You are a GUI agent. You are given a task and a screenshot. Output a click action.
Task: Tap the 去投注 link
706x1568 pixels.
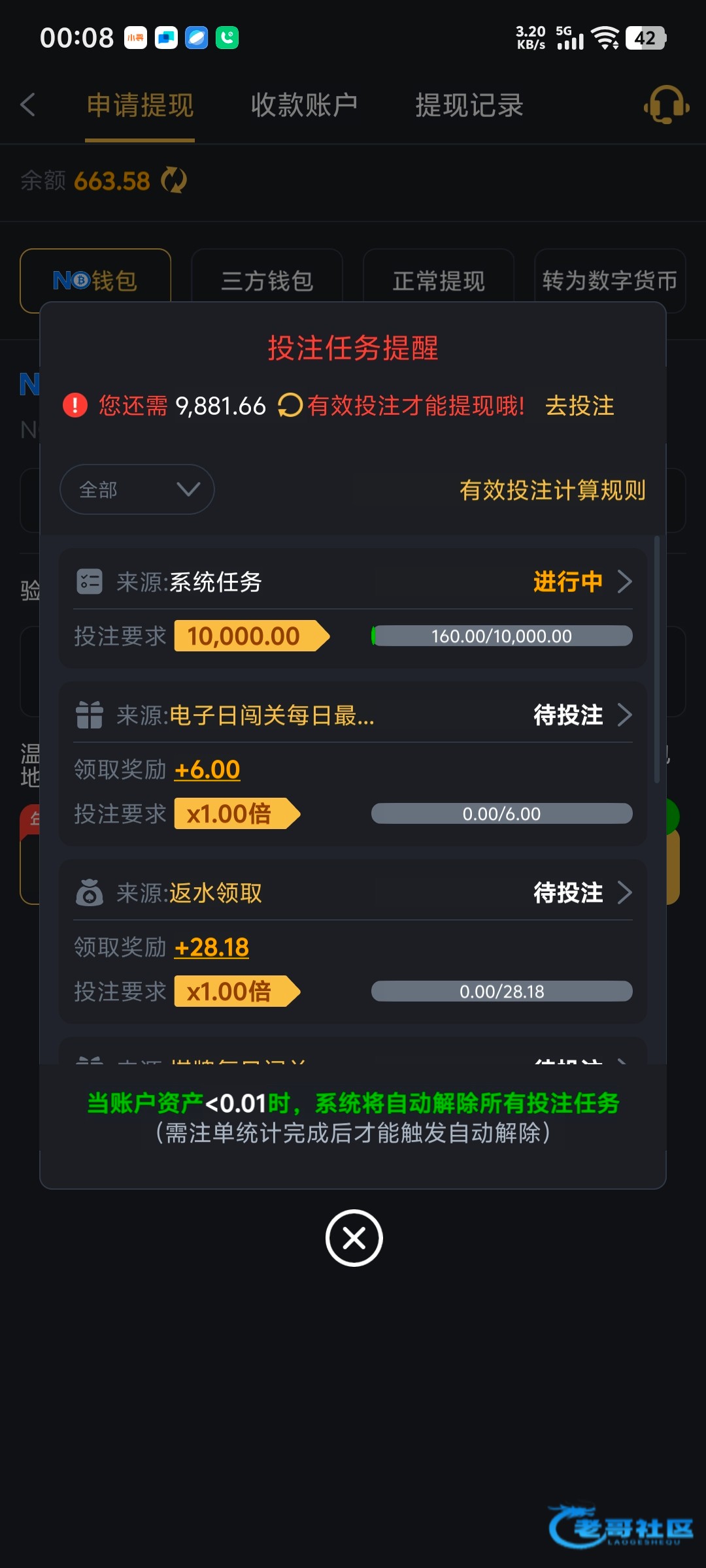pos(579,406)
